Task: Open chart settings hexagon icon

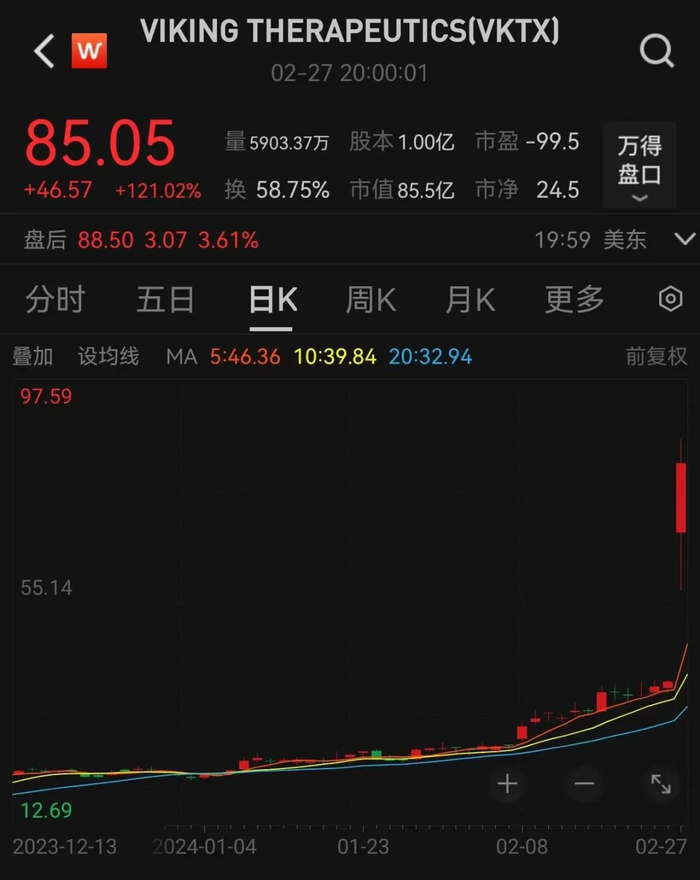Action: (669, 299)
